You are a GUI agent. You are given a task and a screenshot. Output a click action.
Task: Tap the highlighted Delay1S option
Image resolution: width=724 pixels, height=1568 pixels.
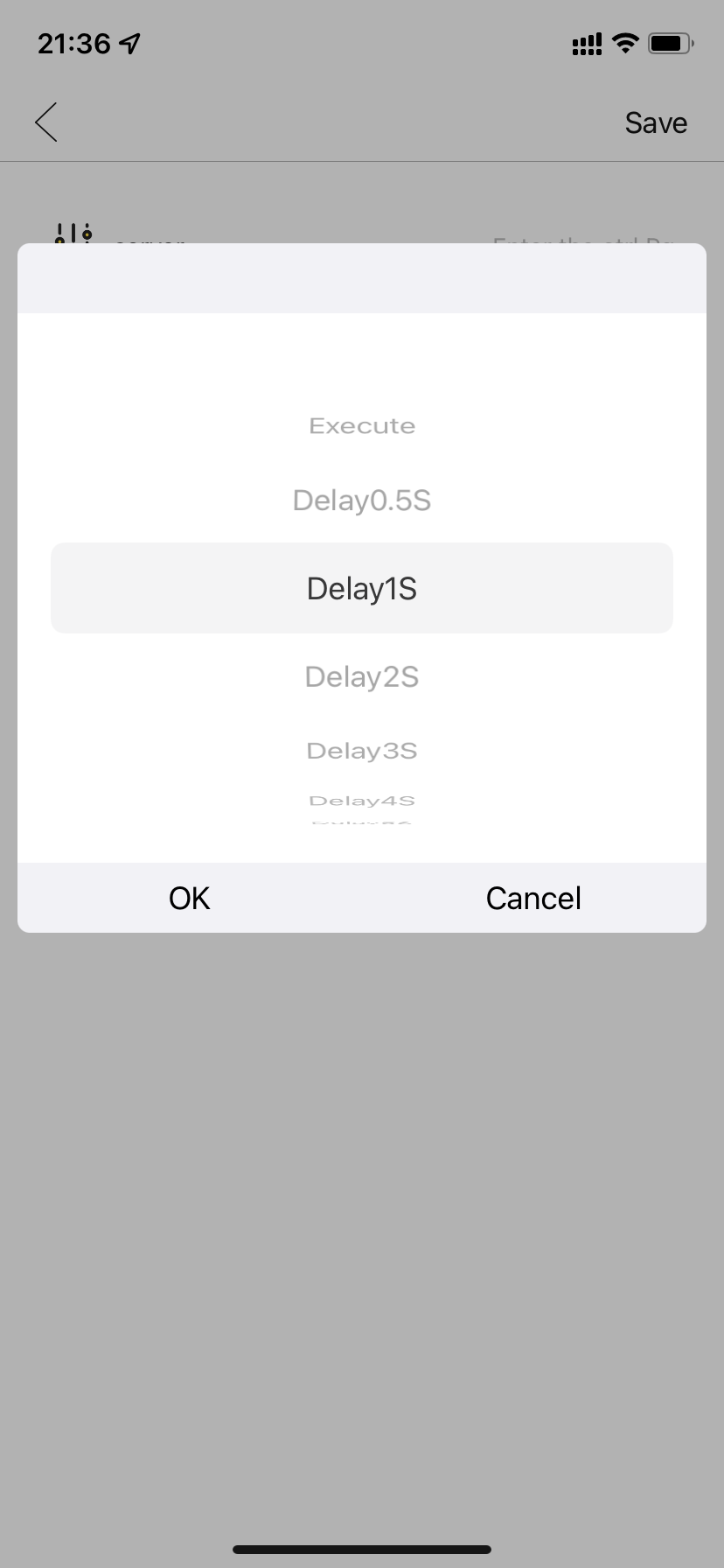(x=362, y=588)
